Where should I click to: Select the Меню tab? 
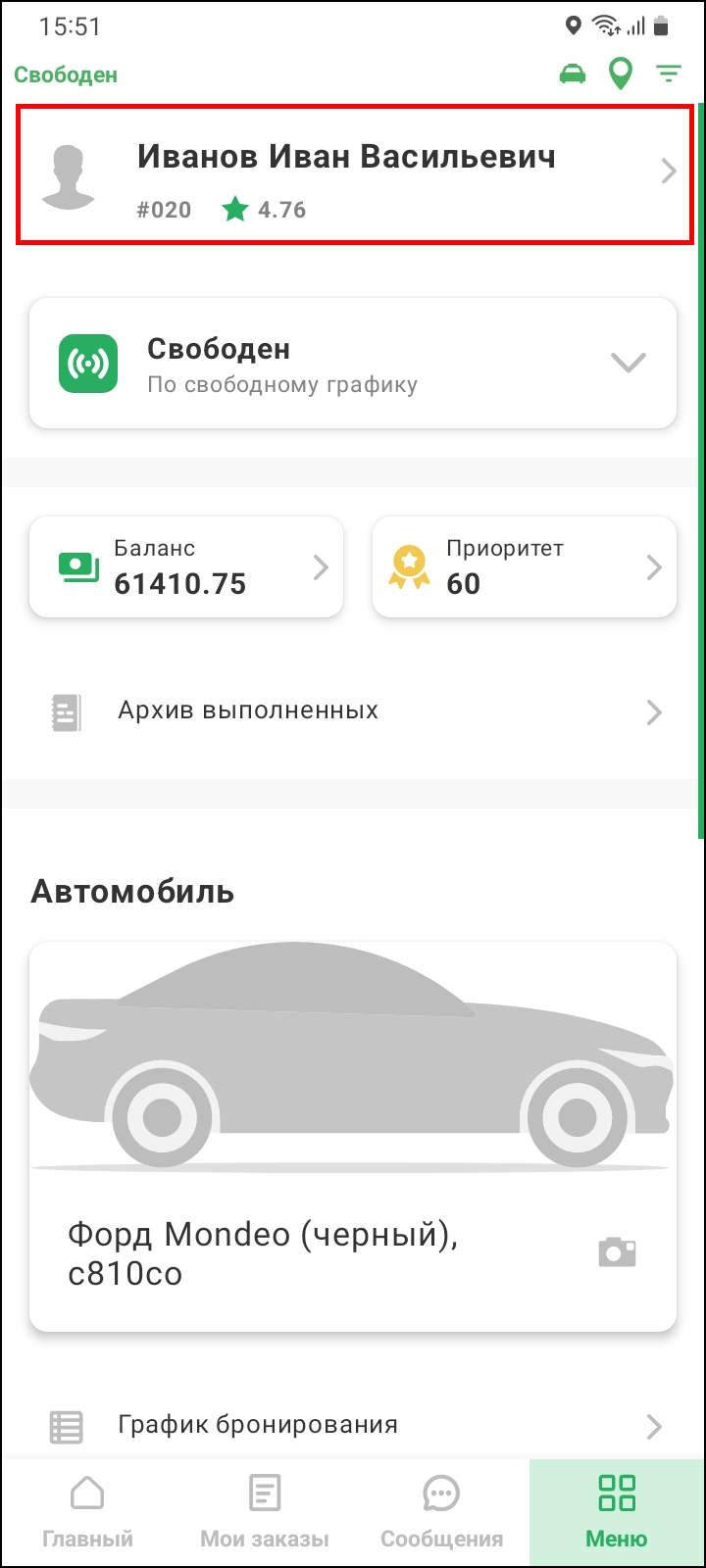pos(617,1512)
